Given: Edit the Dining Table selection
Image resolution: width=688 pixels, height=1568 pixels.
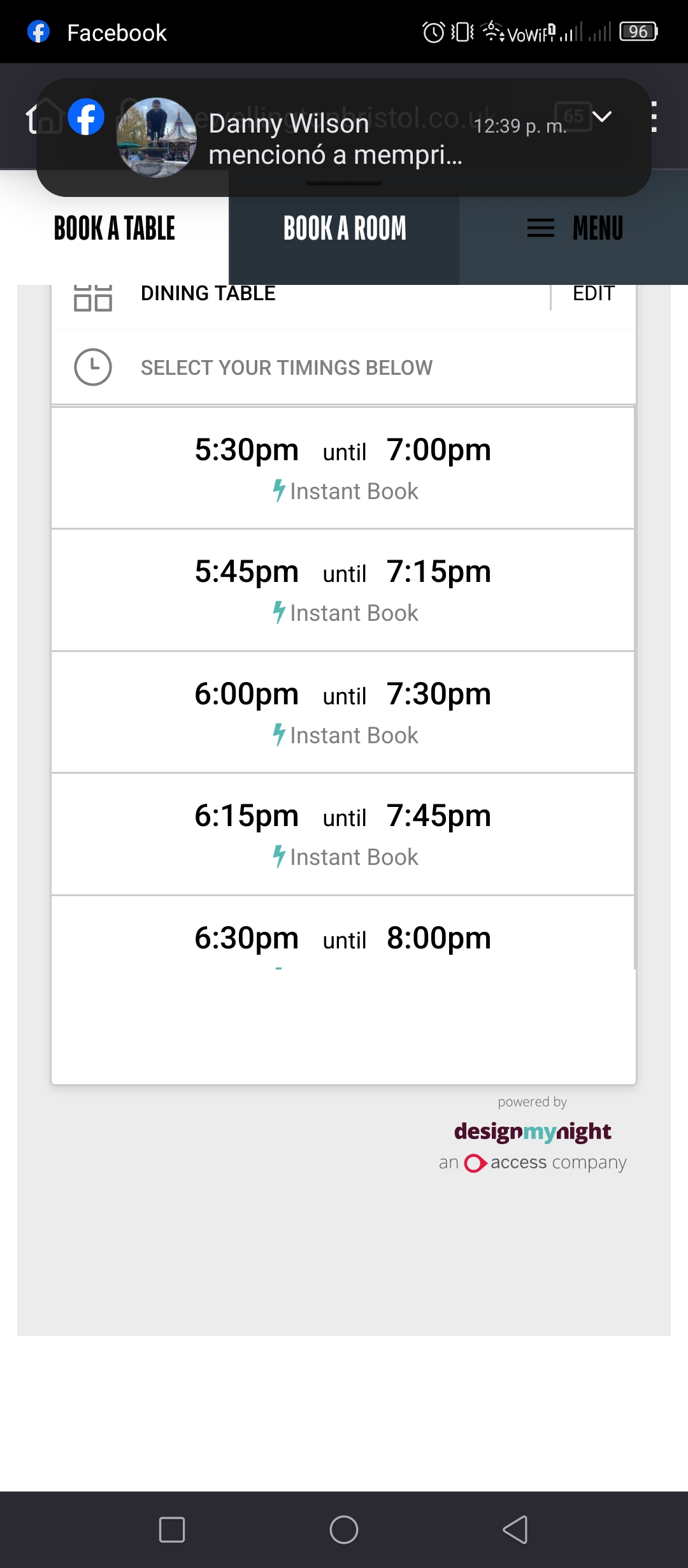Looking at the screenshot, I should pos(594,293).
